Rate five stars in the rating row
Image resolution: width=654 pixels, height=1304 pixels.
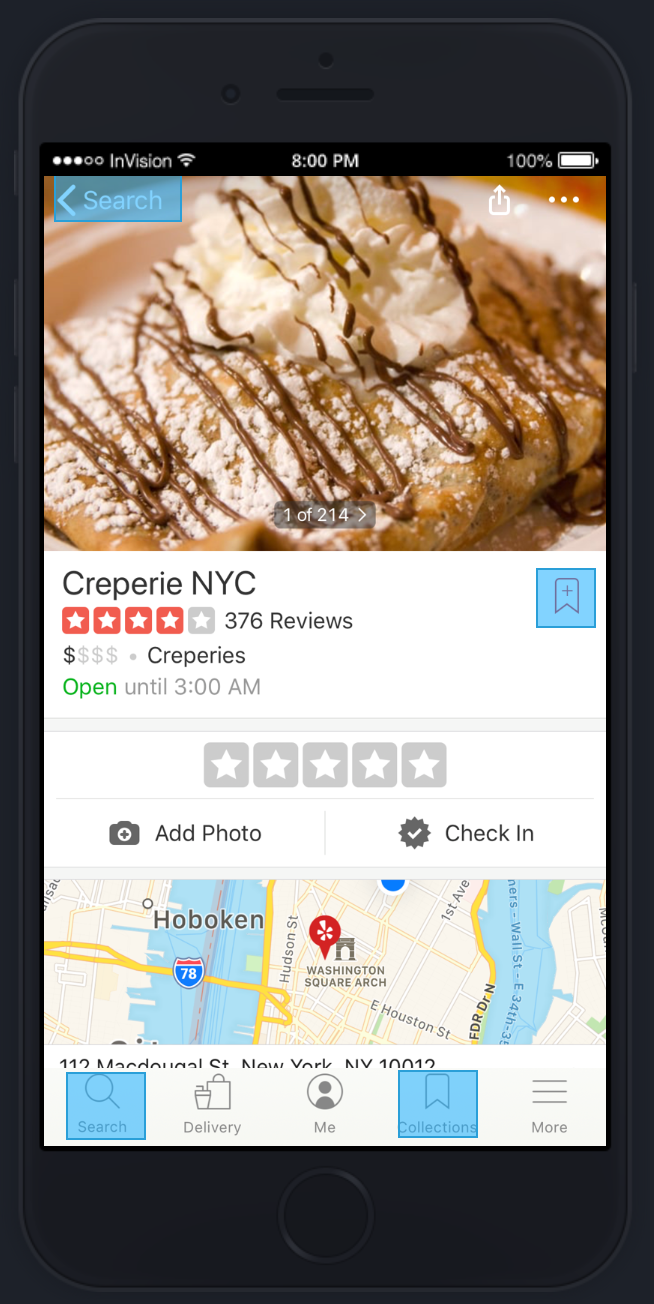coord(424,766)
